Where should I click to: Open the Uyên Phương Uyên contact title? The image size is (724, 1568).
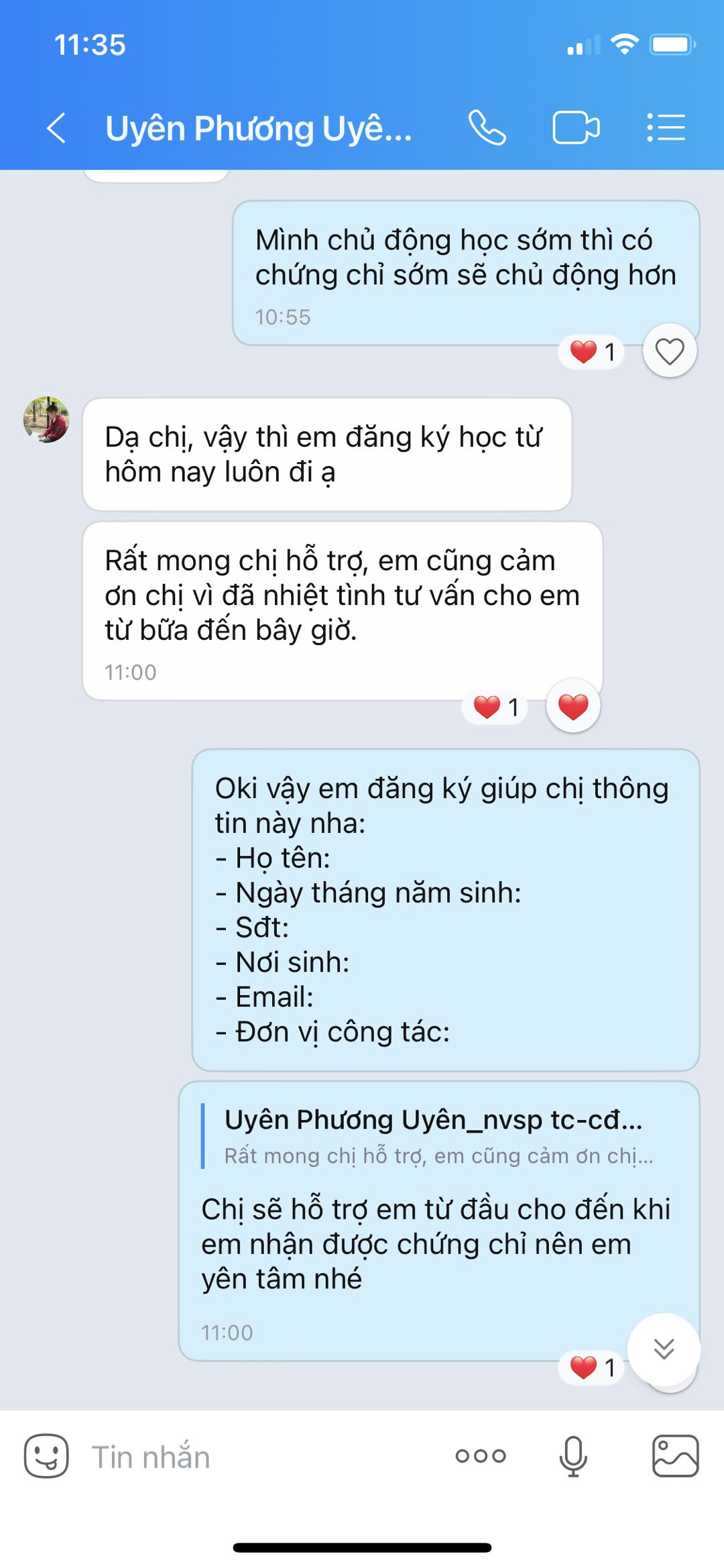point(259,129)
